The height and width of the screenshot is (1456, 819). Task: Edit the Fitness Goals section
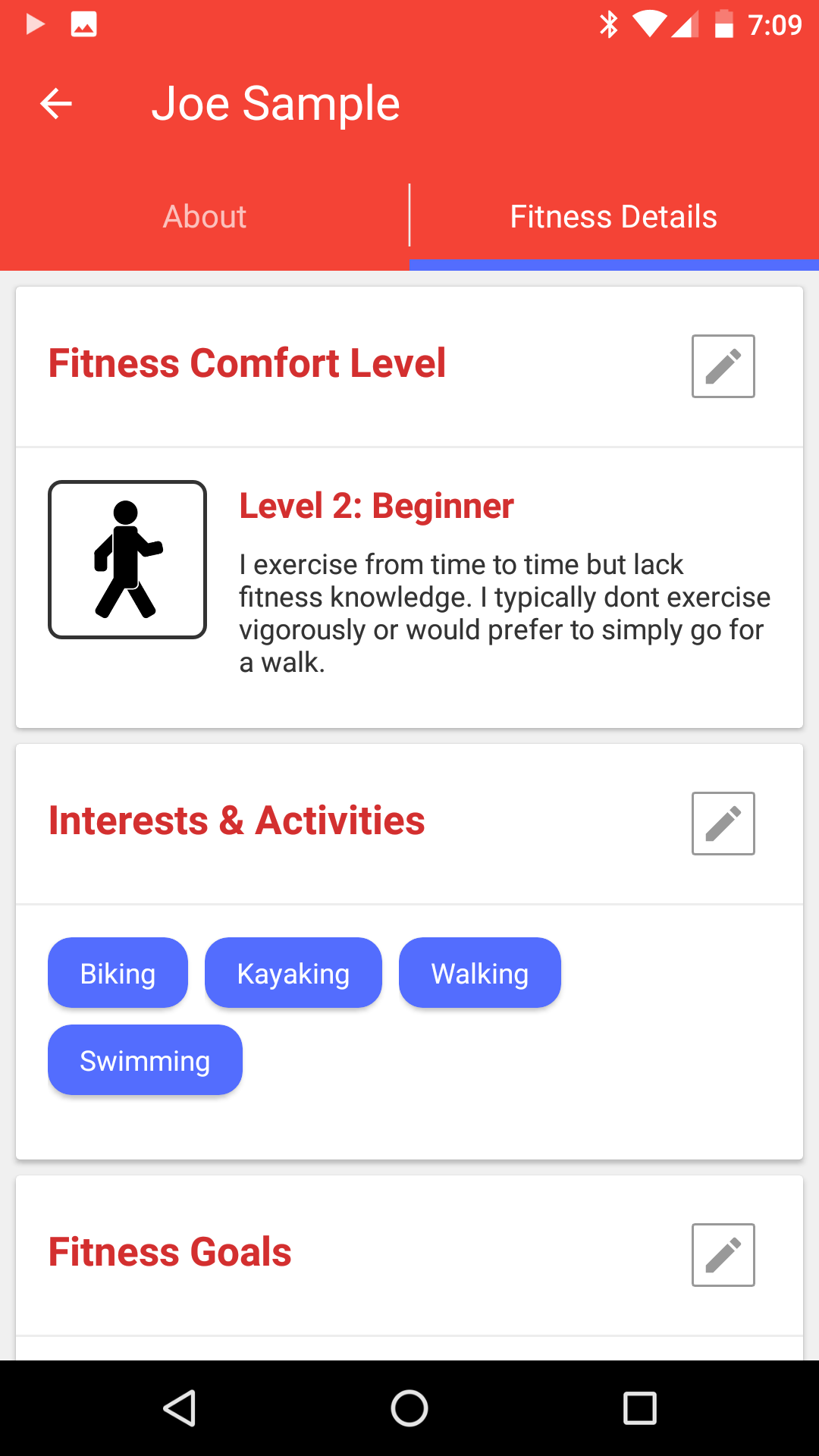click(x=723, y=1255)
